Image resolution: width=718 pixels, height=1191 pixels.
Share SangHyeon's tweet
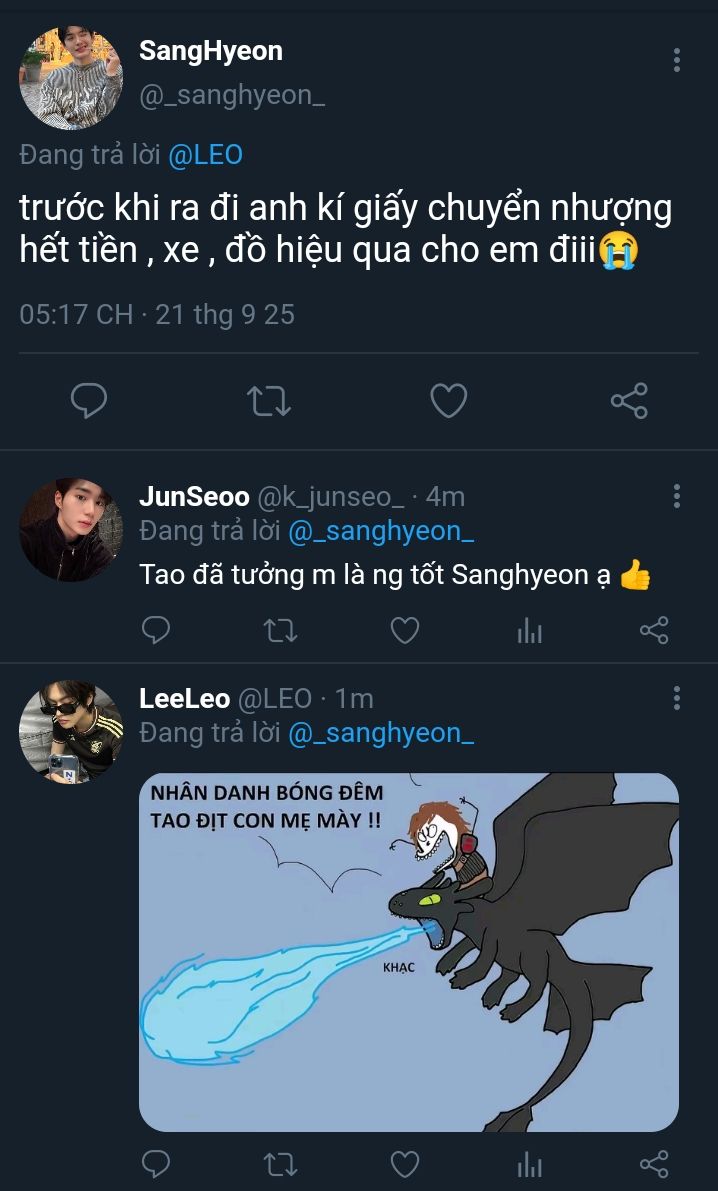pyautogui.click(x=629, y=401)
